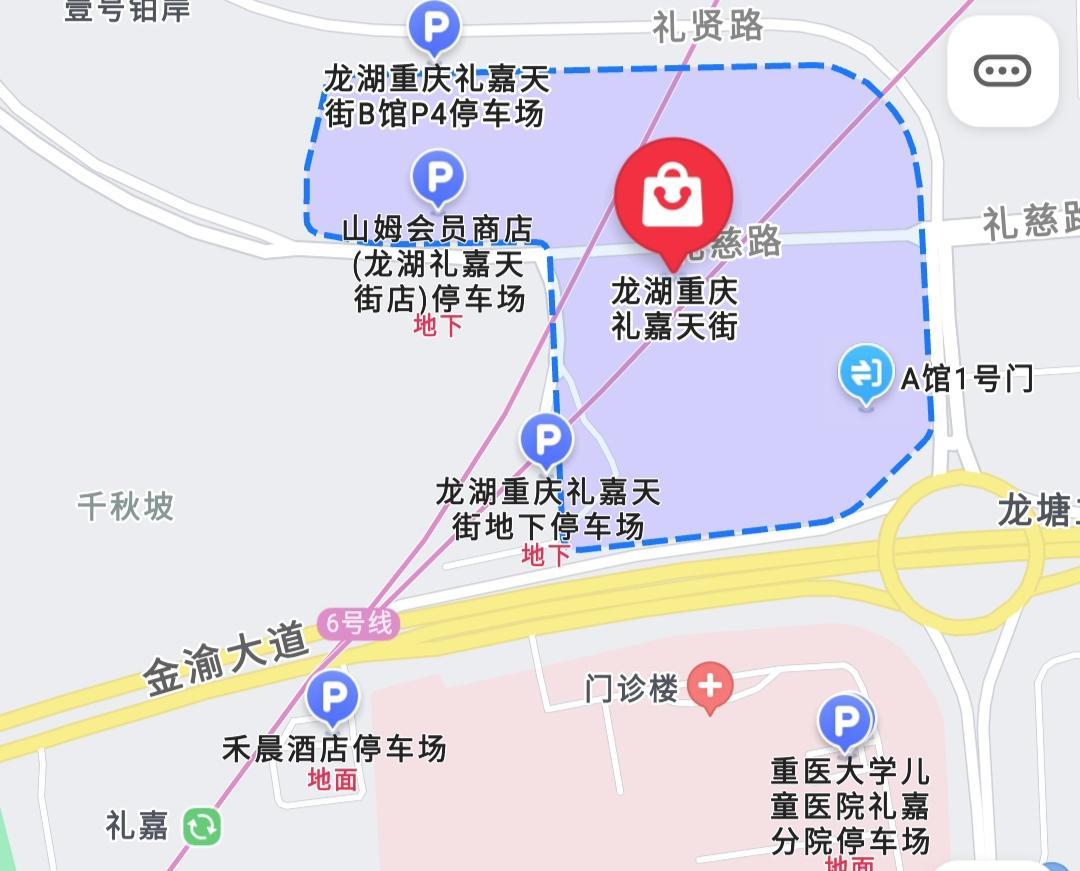
Task: Select the 门诊楼 hospital marker
Action: click(x=711, y=688)
